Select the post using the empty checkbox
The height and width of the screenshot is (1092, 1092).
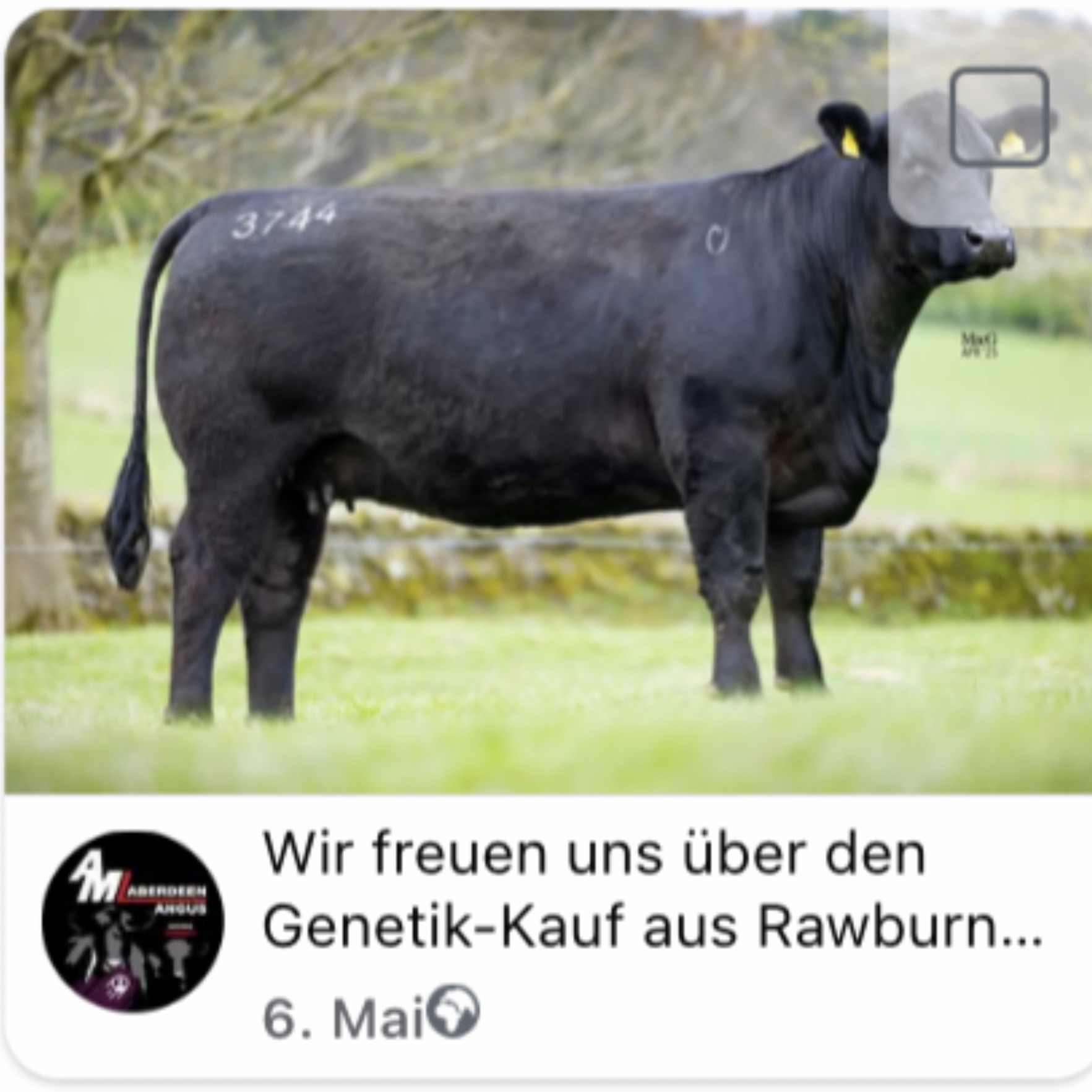click(999, 117)
